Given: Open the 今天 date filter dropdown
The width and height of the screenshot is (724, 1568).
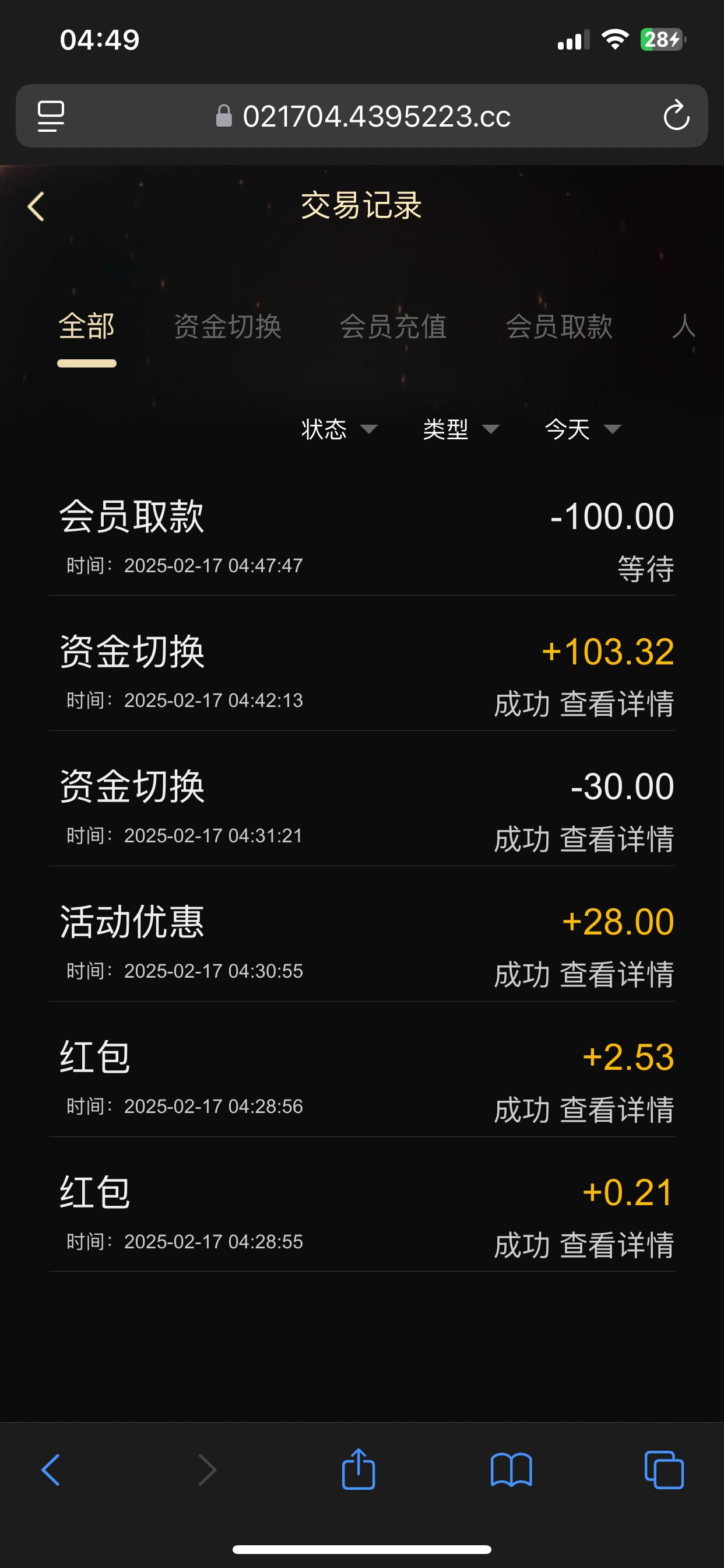Looking at the screenshot, I should [x=582, y=429].
